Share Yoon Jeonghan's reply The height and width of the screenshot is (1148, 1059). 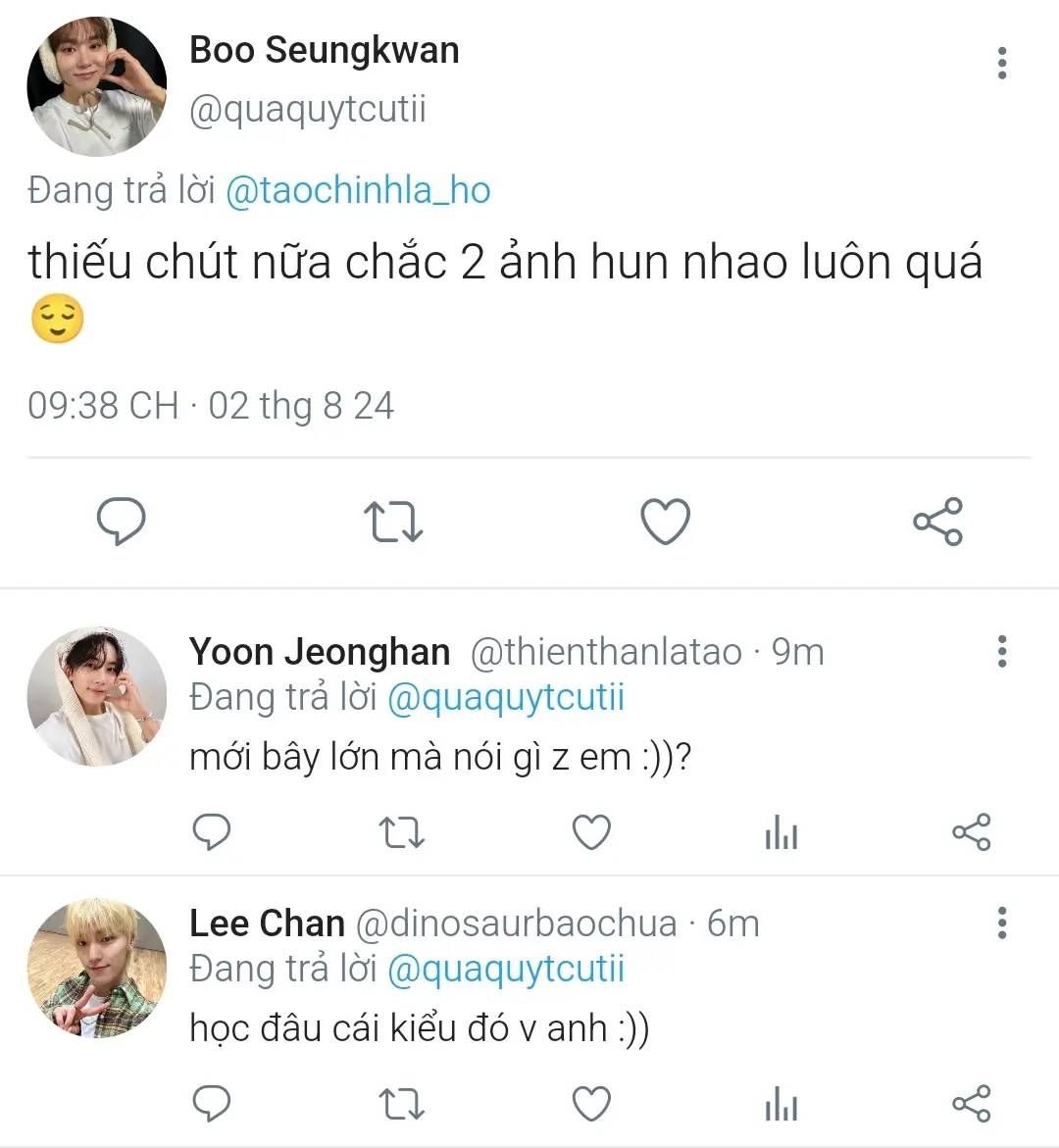pyautogui.click(x=971, y=831)
